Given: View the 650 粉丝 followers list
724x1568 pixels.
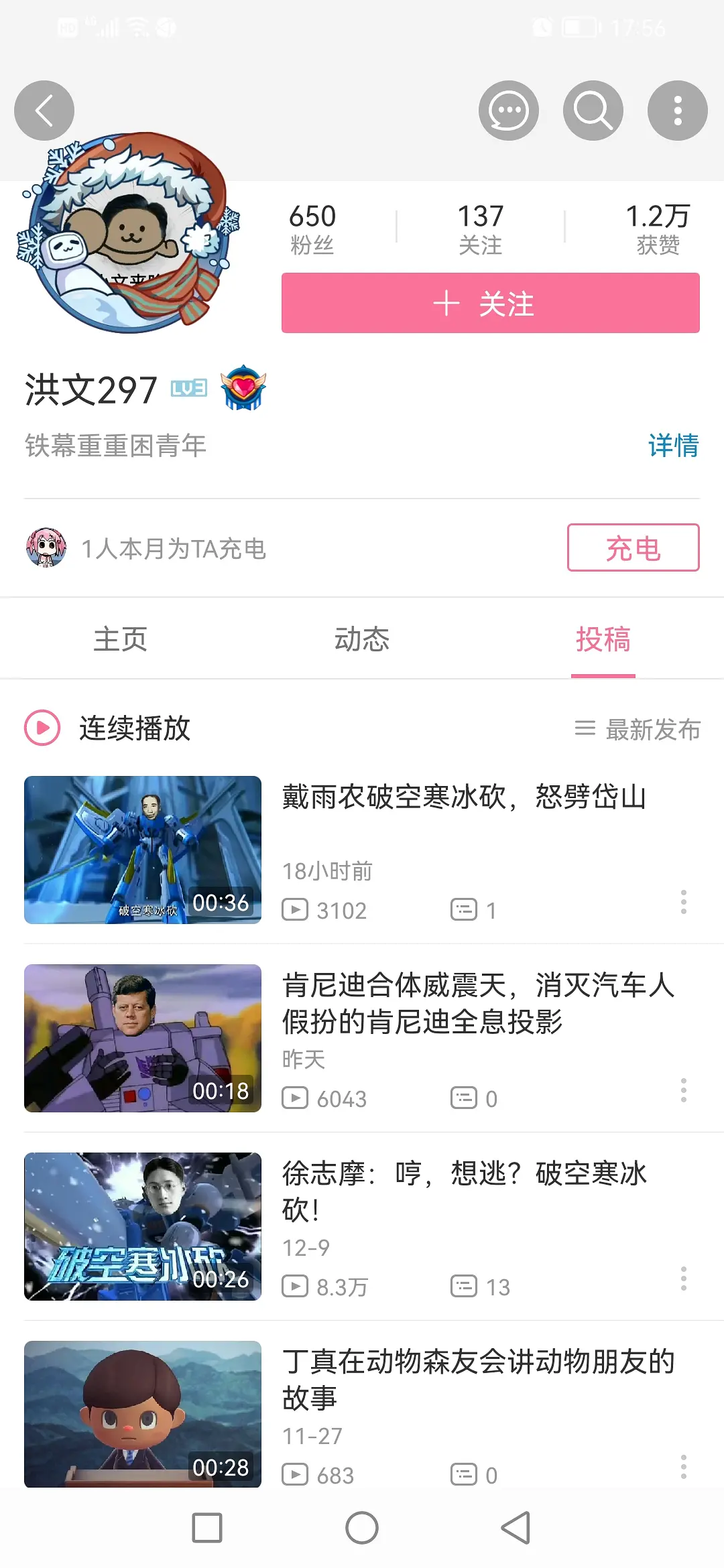Looking at the screenshot, I should click(x=312, y=228).
